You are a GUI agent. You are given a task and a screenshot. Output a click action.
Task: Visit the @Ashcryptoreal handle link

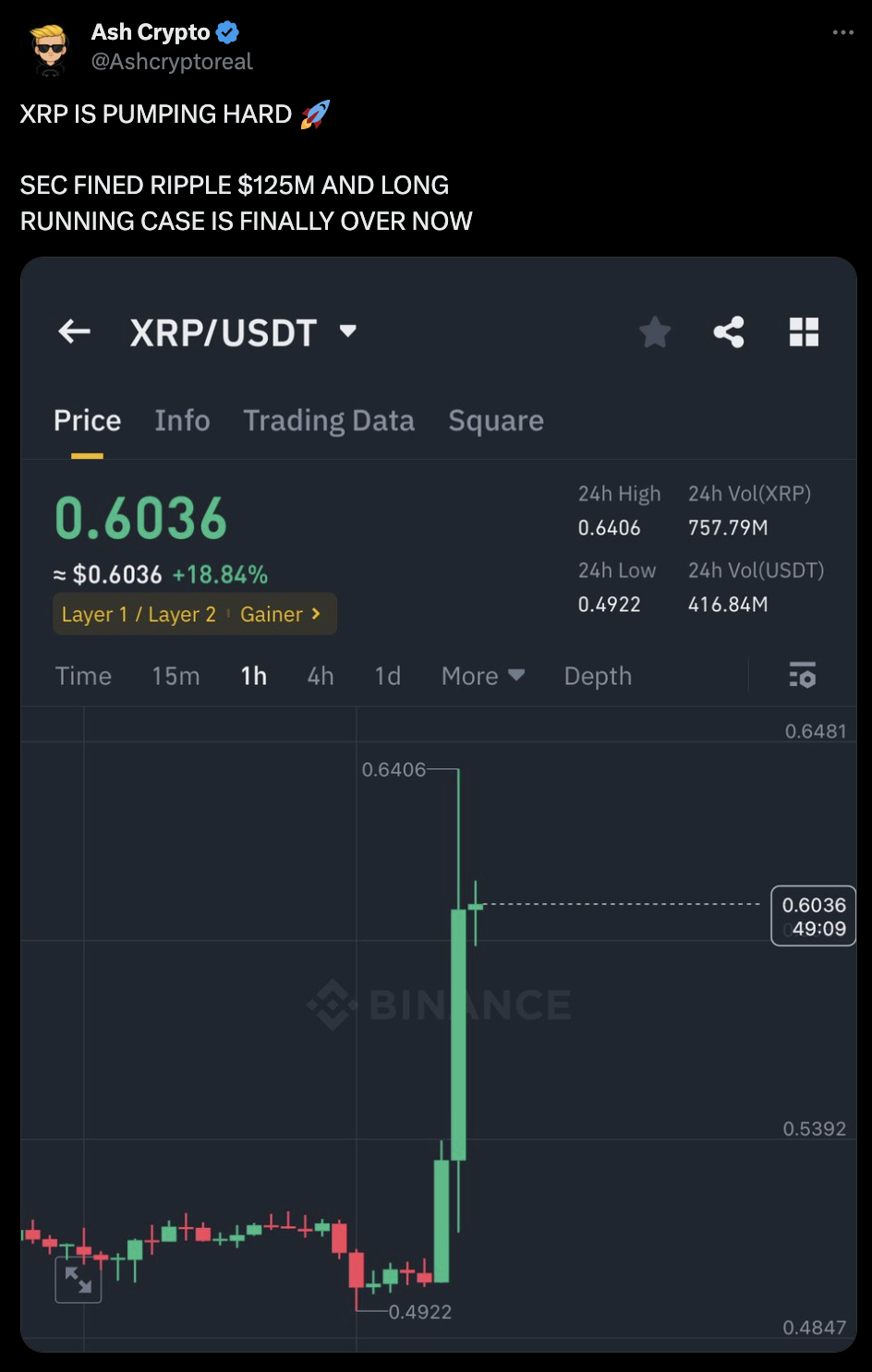click(x=172, y=62)
